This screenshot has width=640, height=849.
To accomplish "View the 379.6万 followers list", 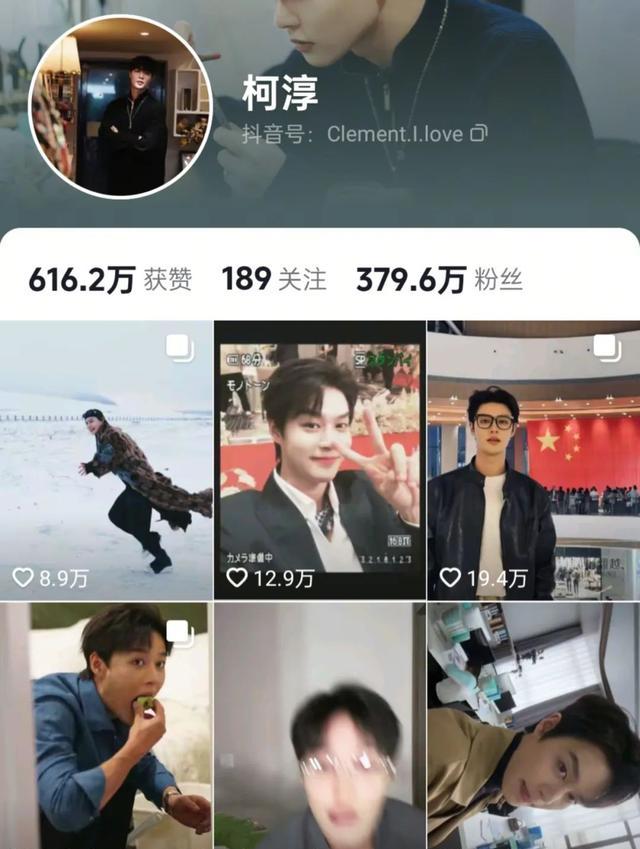I will (438, 280).
